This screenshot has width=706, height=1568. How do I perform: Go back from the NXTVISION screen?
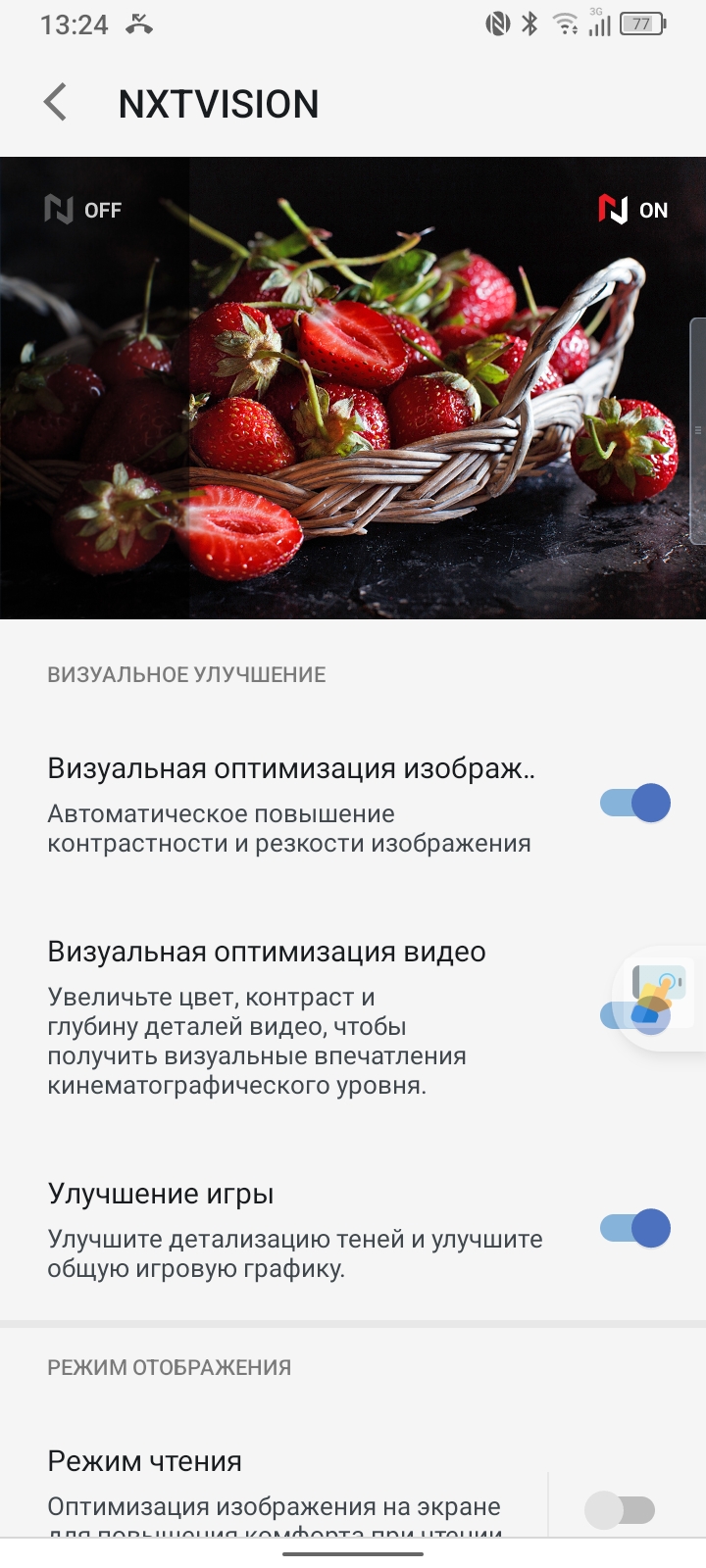point(56,103)
